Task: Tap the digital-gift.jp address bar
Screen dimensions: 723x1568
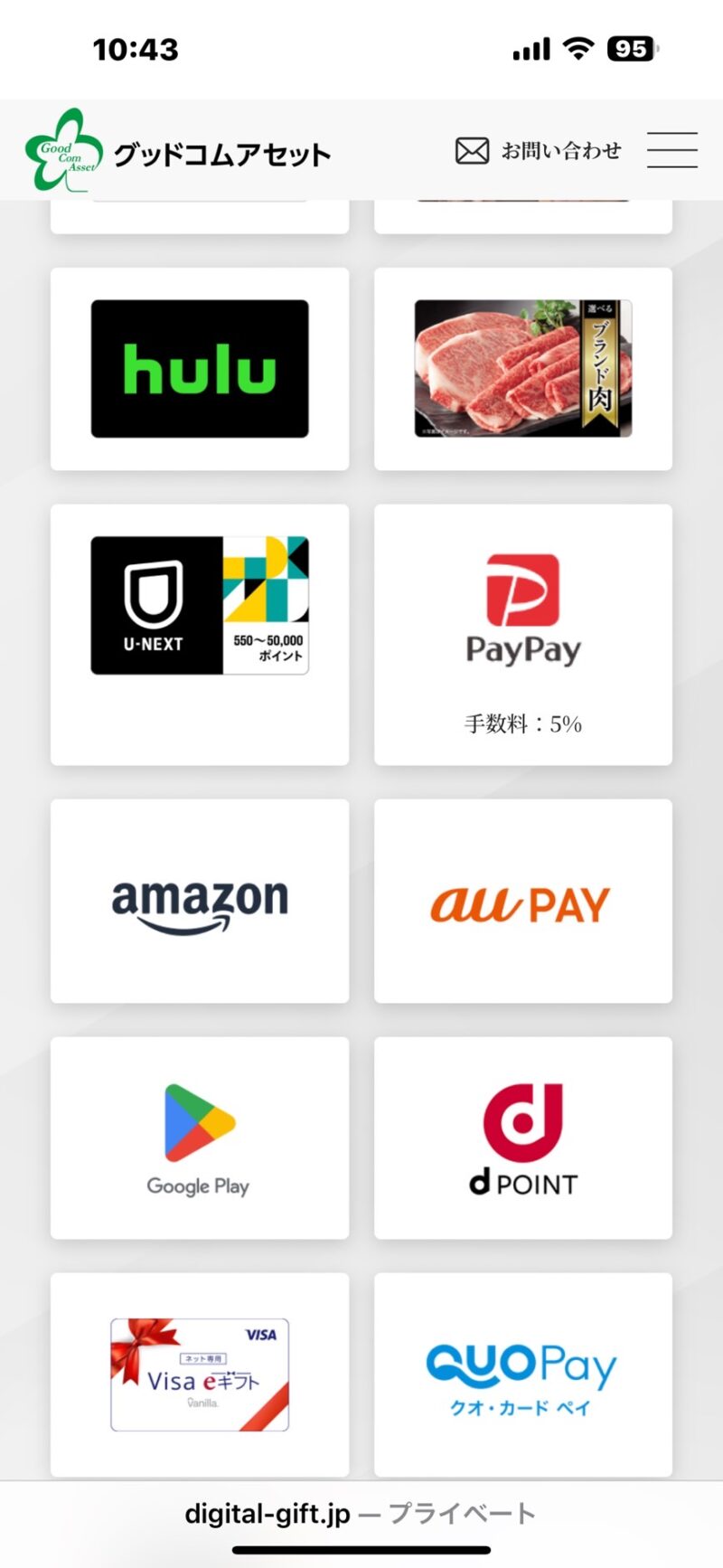Action: 360,1514
